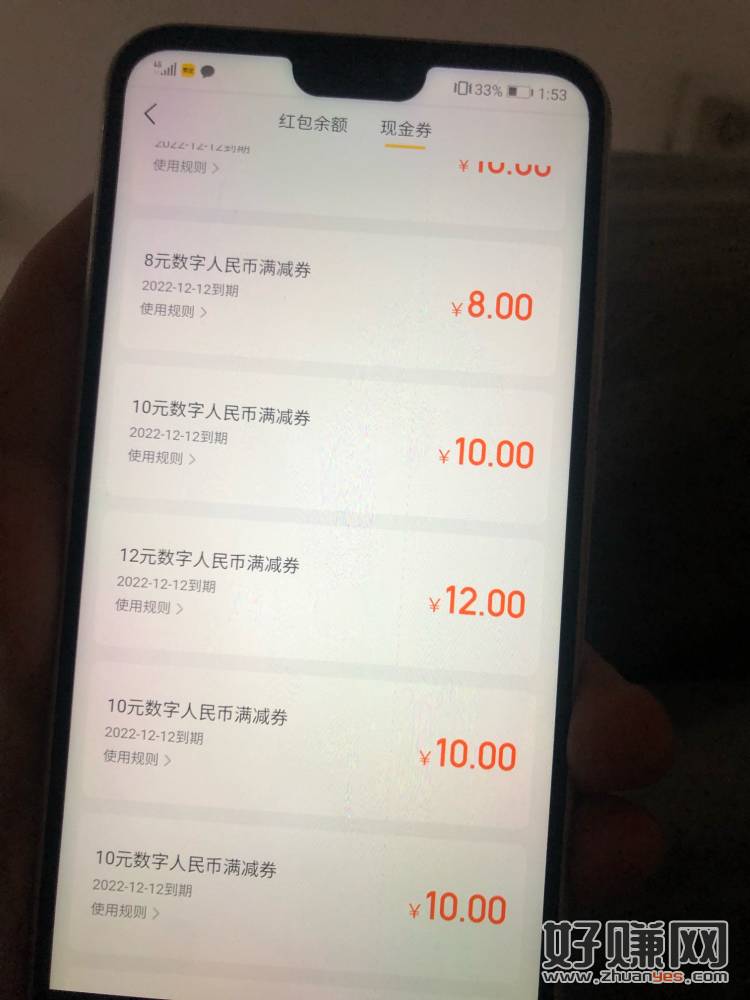750x1000 pixels.
Task: Switch to the 红包余额 tab
Action: pyautogui.click(x=312, y=124)
